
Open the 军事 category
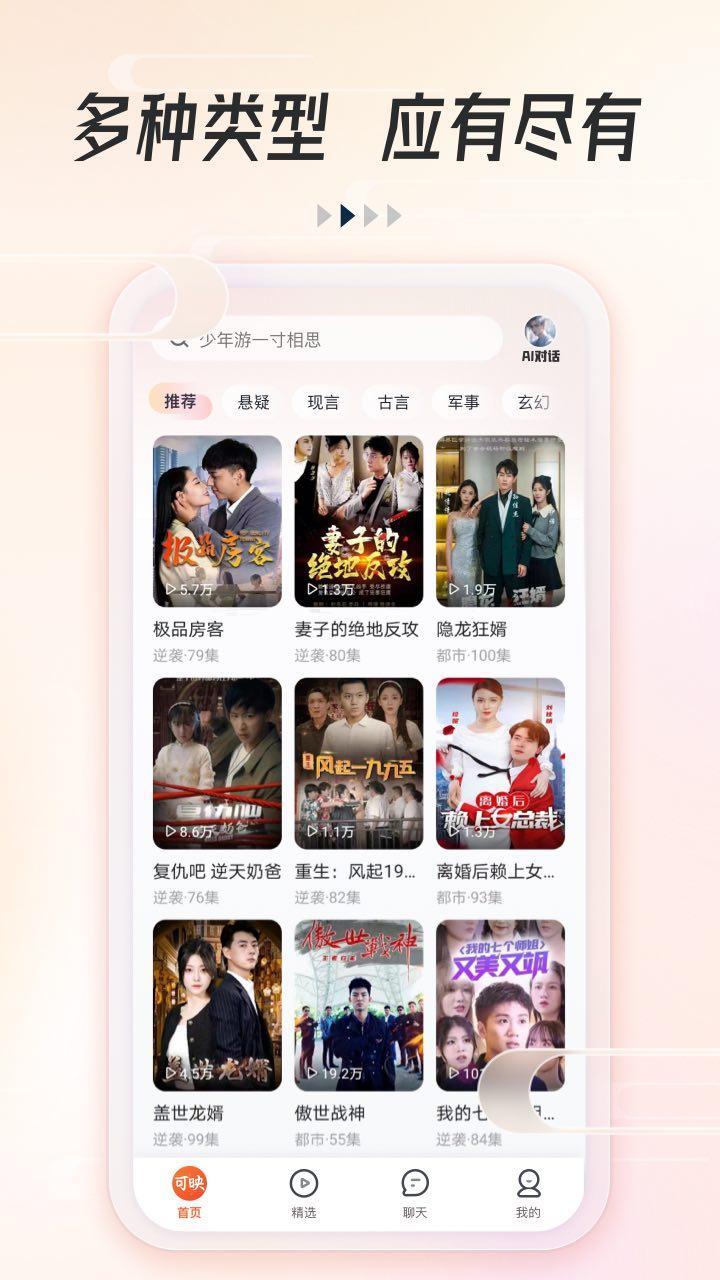[x=464, y=400]
